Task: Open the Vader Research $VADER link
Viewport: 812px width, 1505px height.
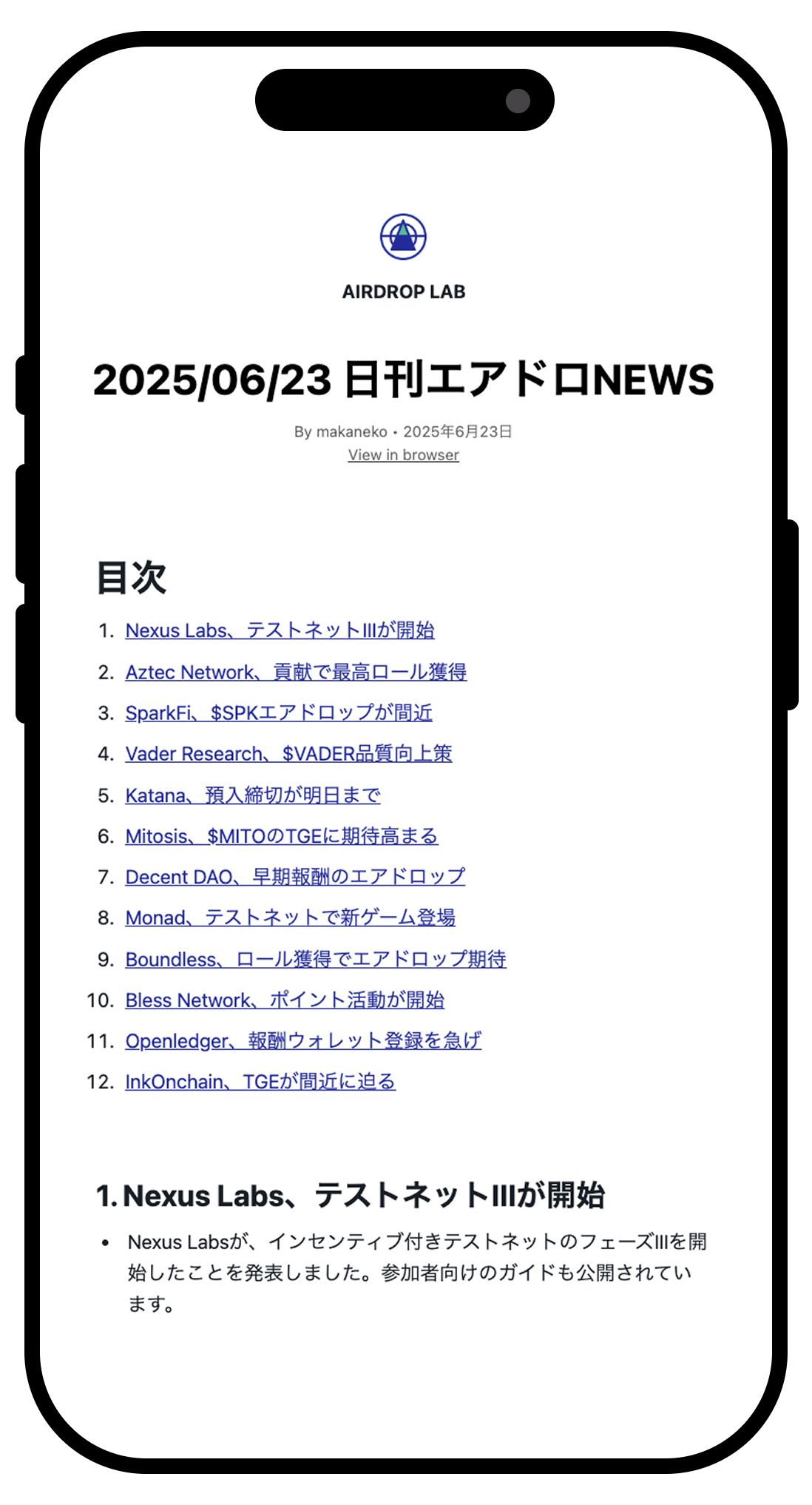Action: click(x=288, y=754)
